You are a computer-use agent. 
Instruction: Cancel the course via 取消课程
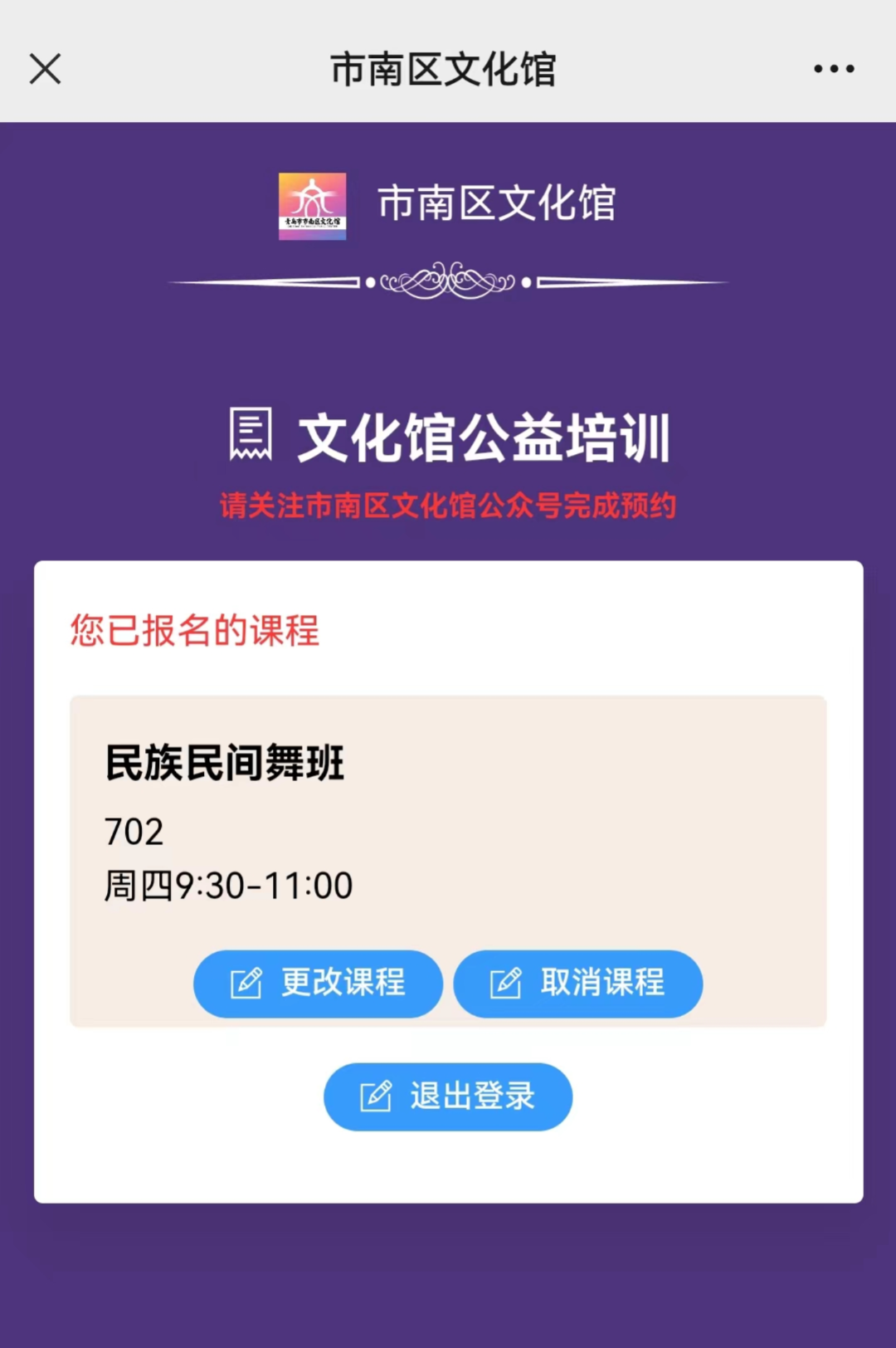578,984
